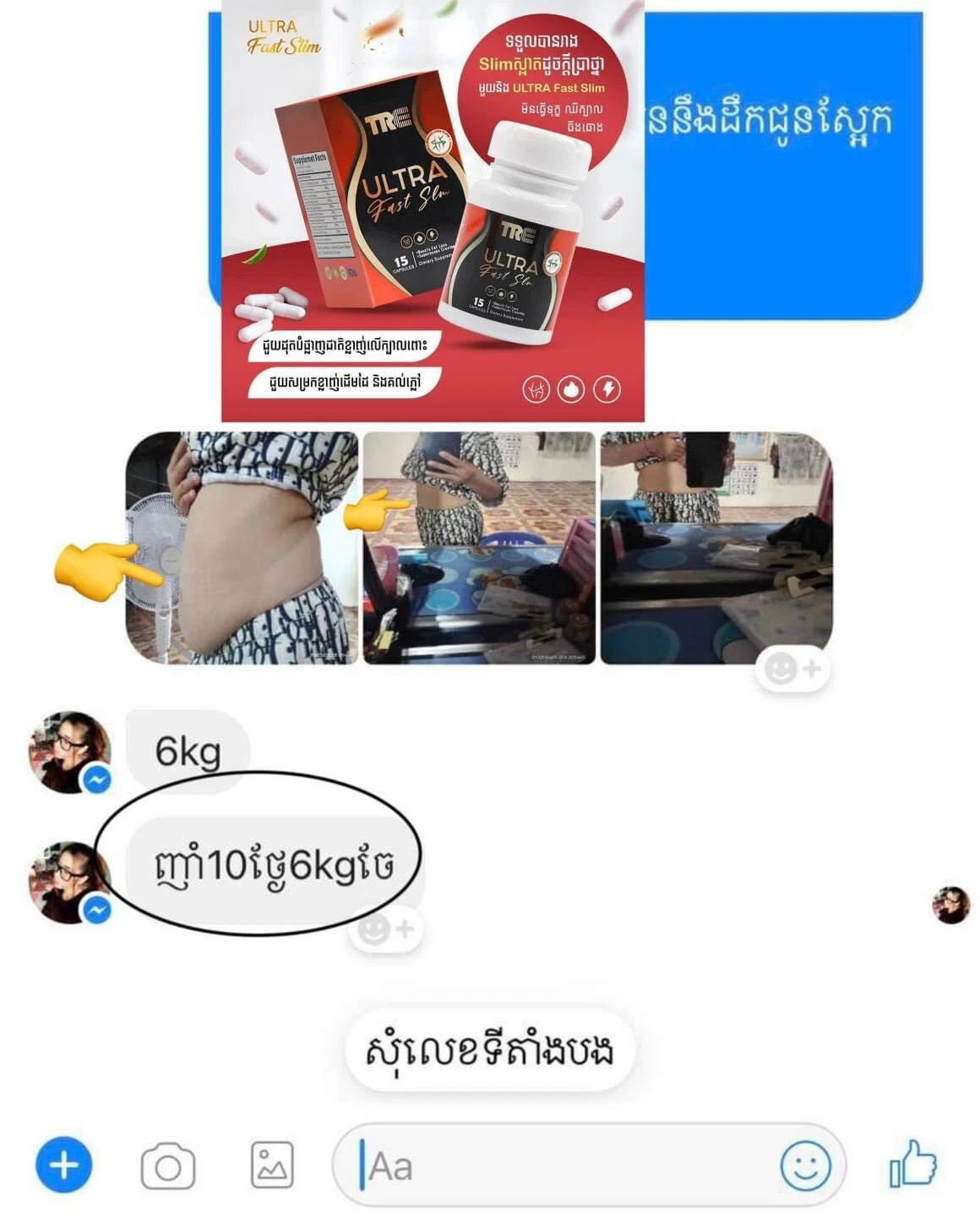Screen dimensions: 980x1217
Task: Focus the Aa message input field
Action: pyautogui.click(x=558, y=1167)
